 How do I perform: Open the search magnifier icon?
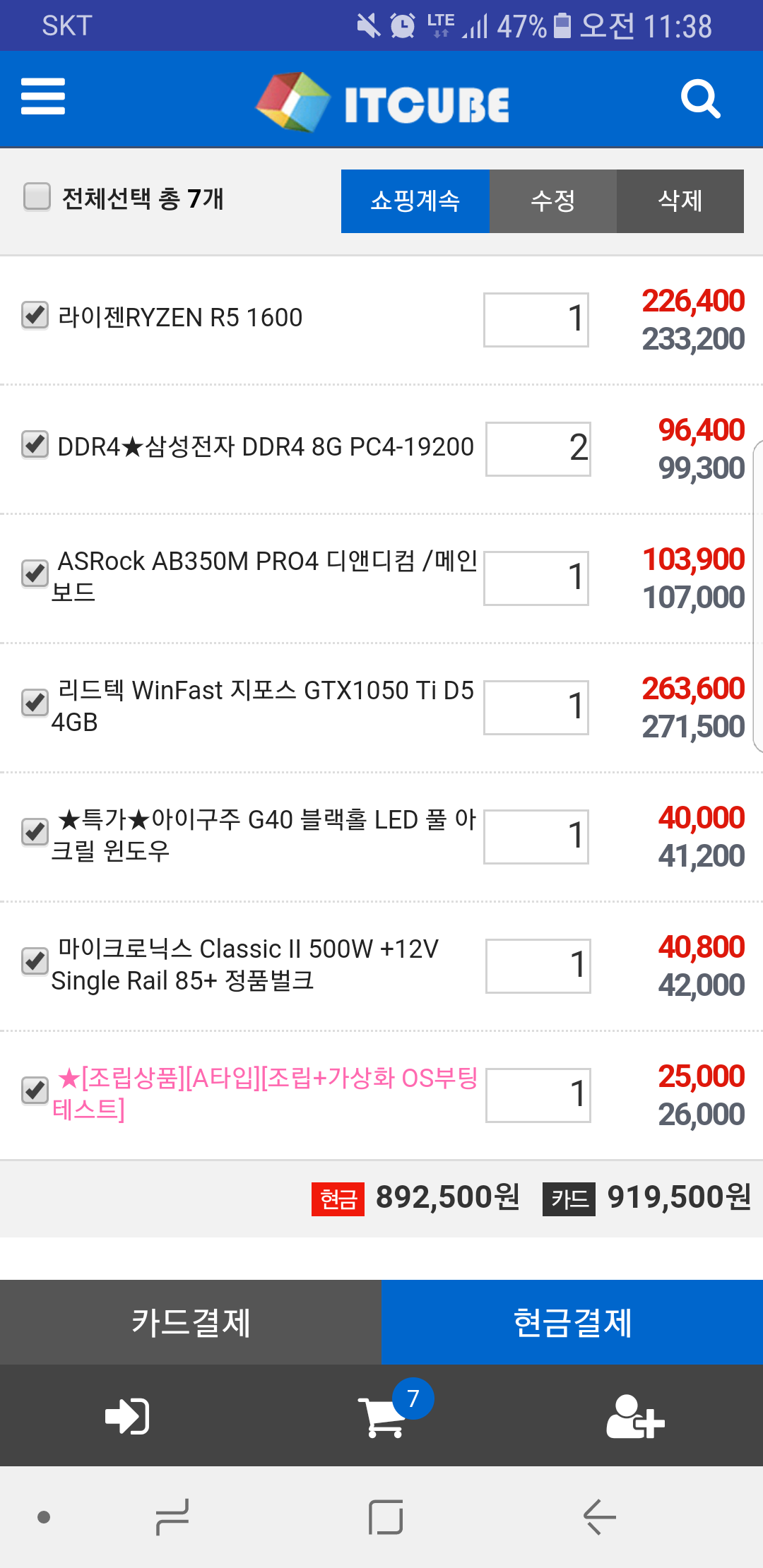[700, 99]
